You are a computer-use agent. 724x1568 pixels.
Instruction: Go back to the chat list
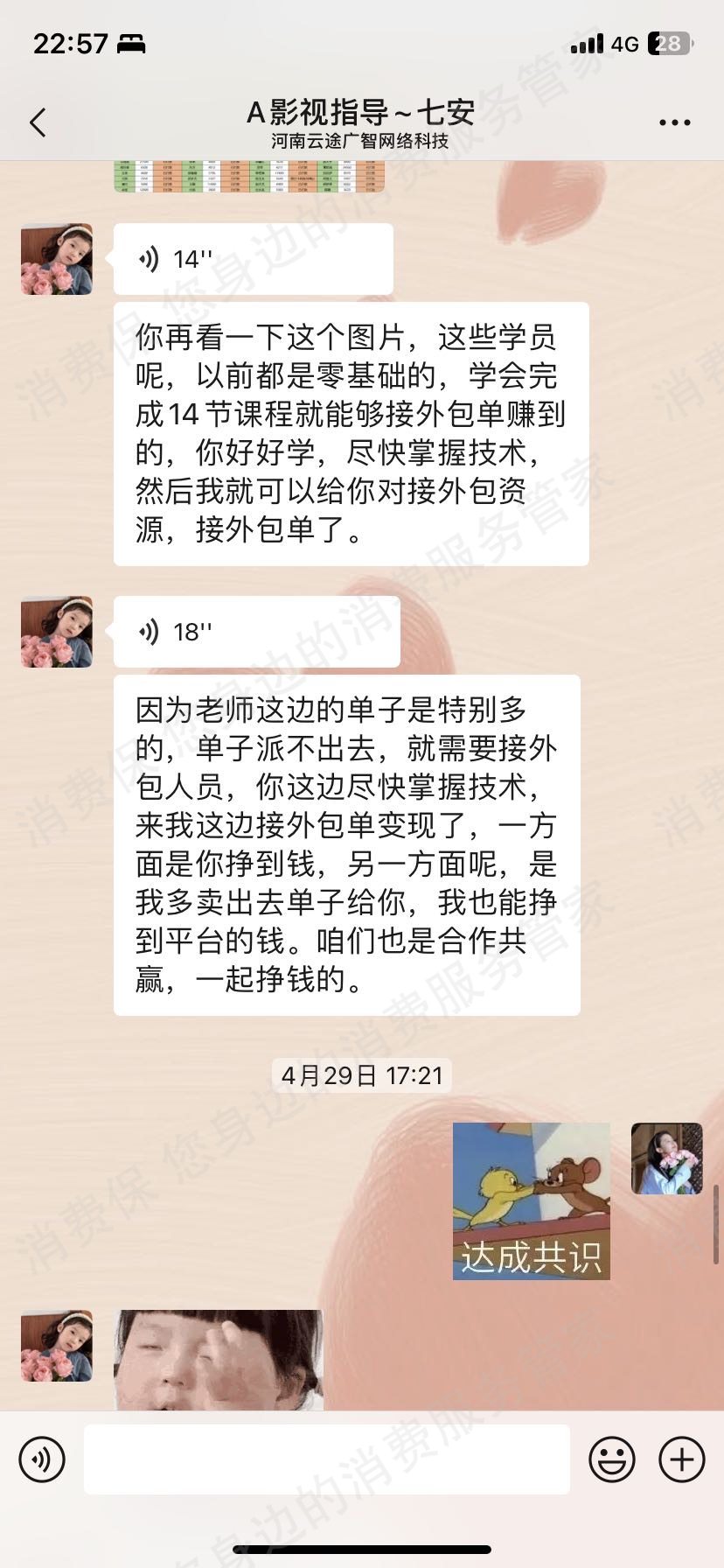coord(38,123)
